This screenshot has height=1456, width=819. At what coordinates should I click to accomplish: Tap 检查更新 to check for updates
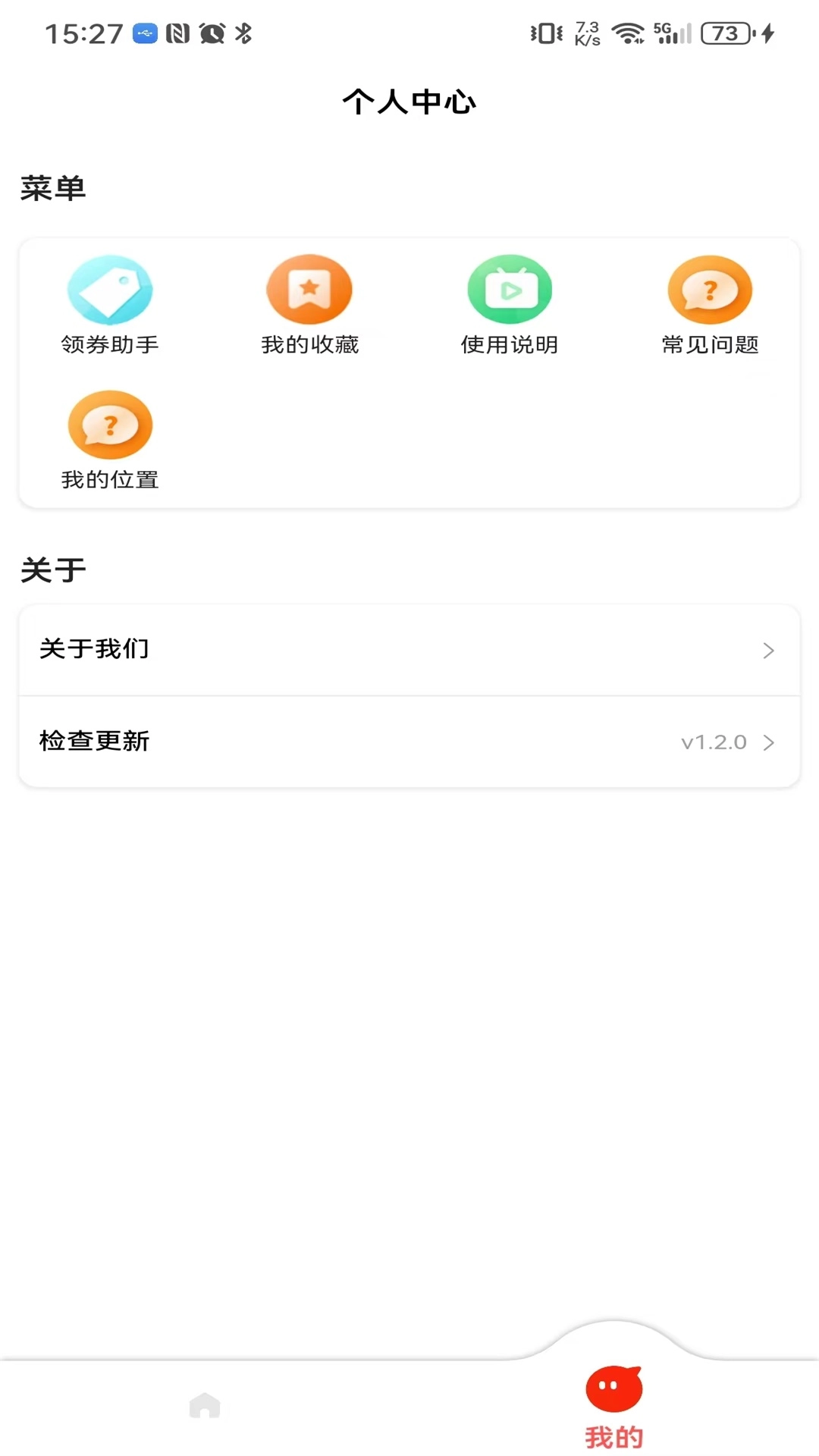click(95, 742)
